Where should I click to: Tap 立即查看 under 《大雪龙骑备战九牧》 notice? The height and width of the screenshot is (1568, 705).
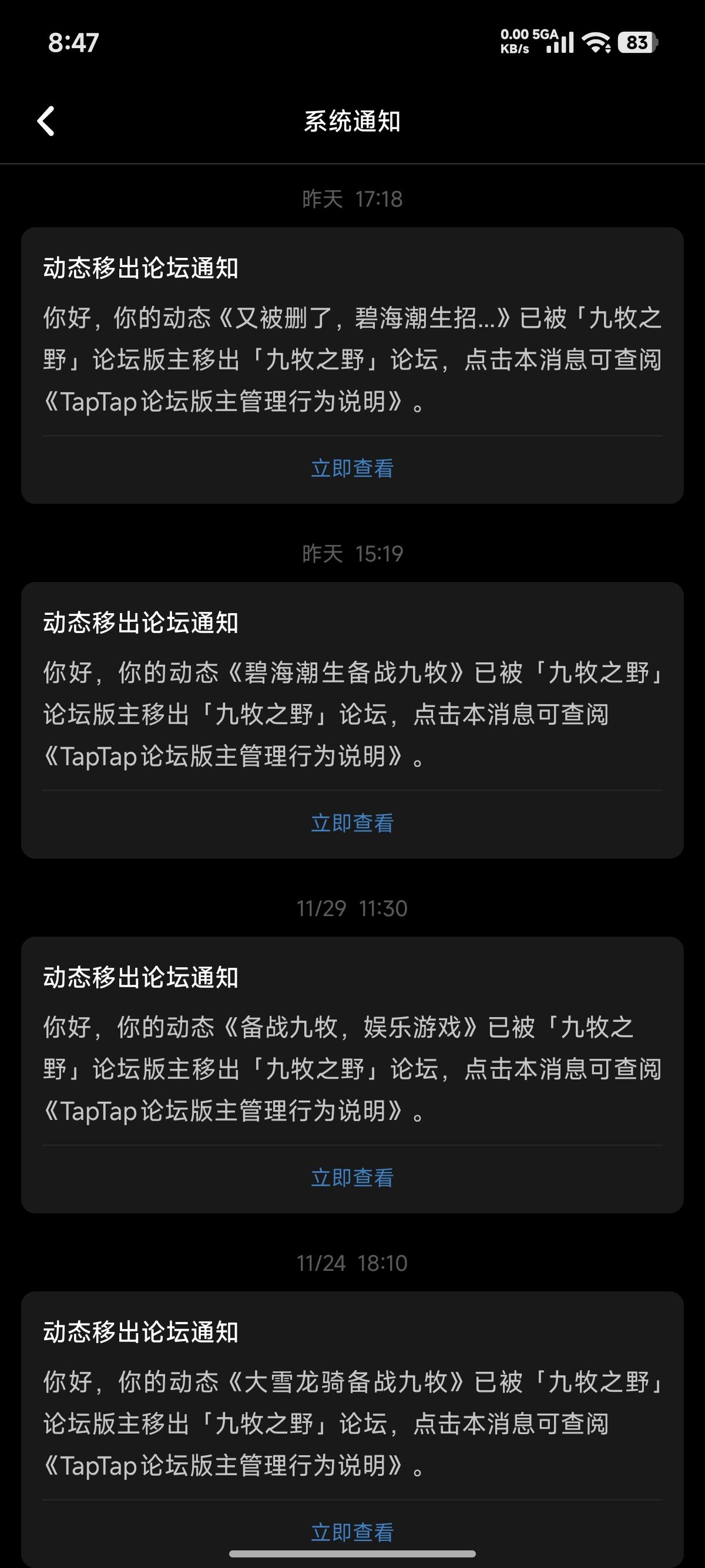[352, 1532]
